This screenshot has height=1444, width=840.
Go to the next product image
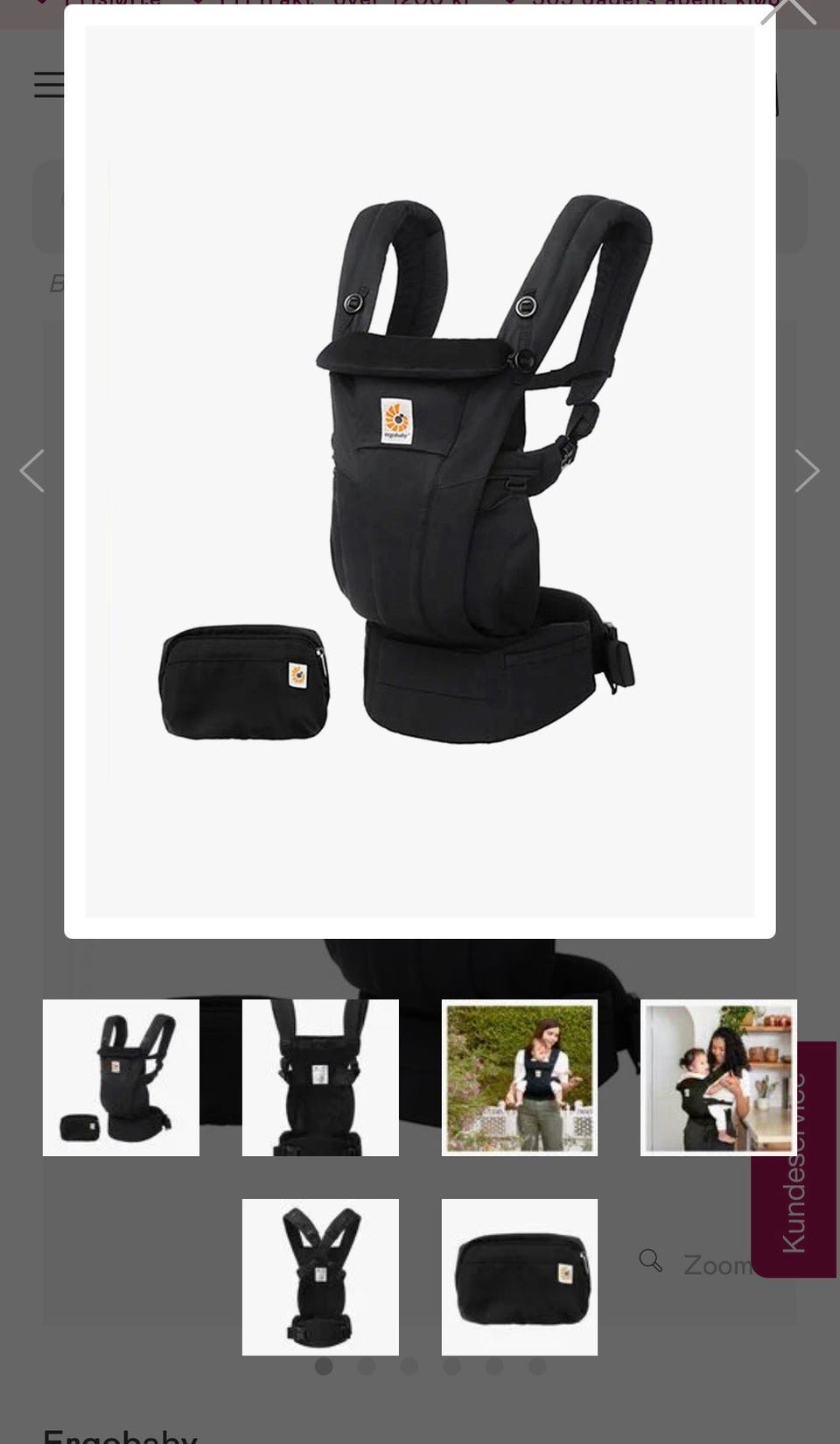[807, 471]
